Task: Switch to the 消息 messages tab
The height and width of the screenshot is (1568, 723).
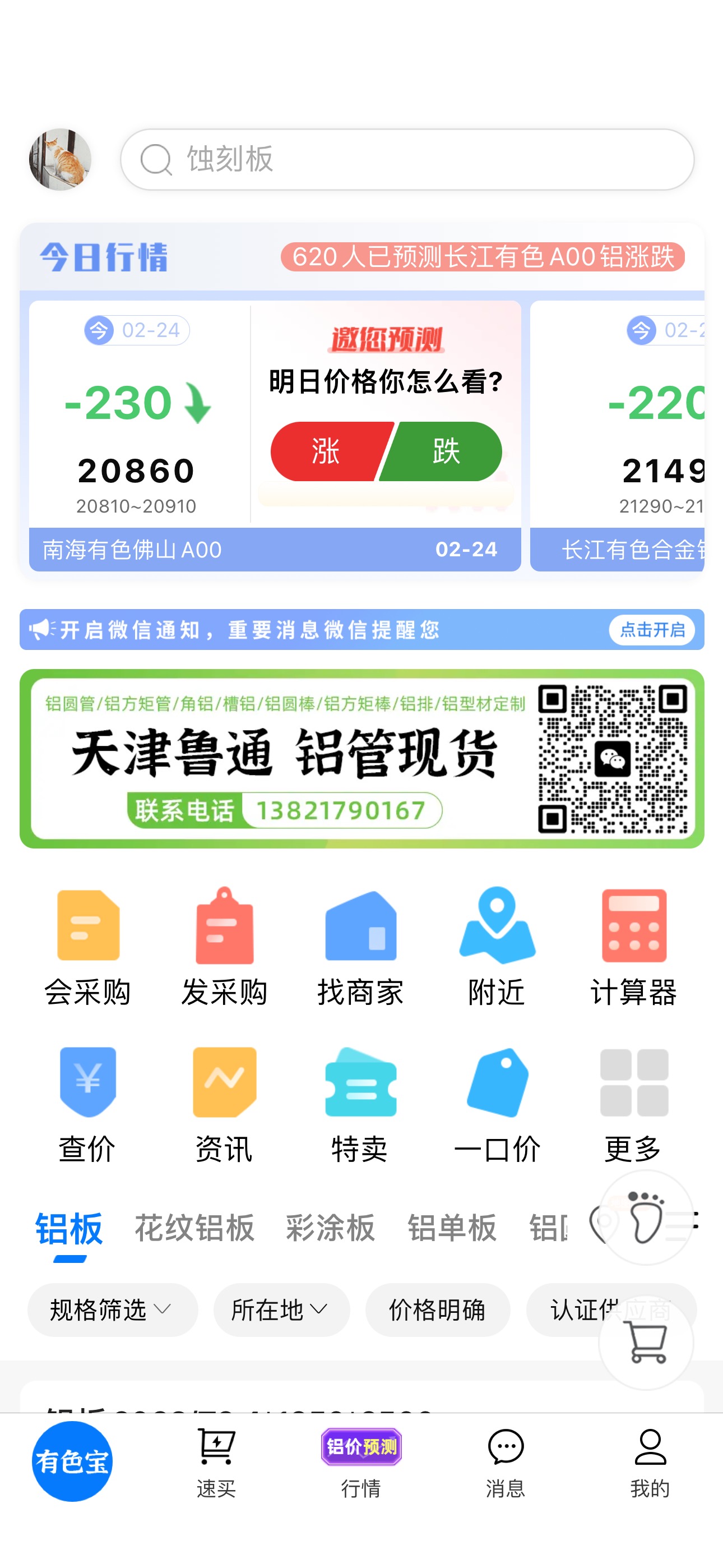Action: (x=505, y=1463)
